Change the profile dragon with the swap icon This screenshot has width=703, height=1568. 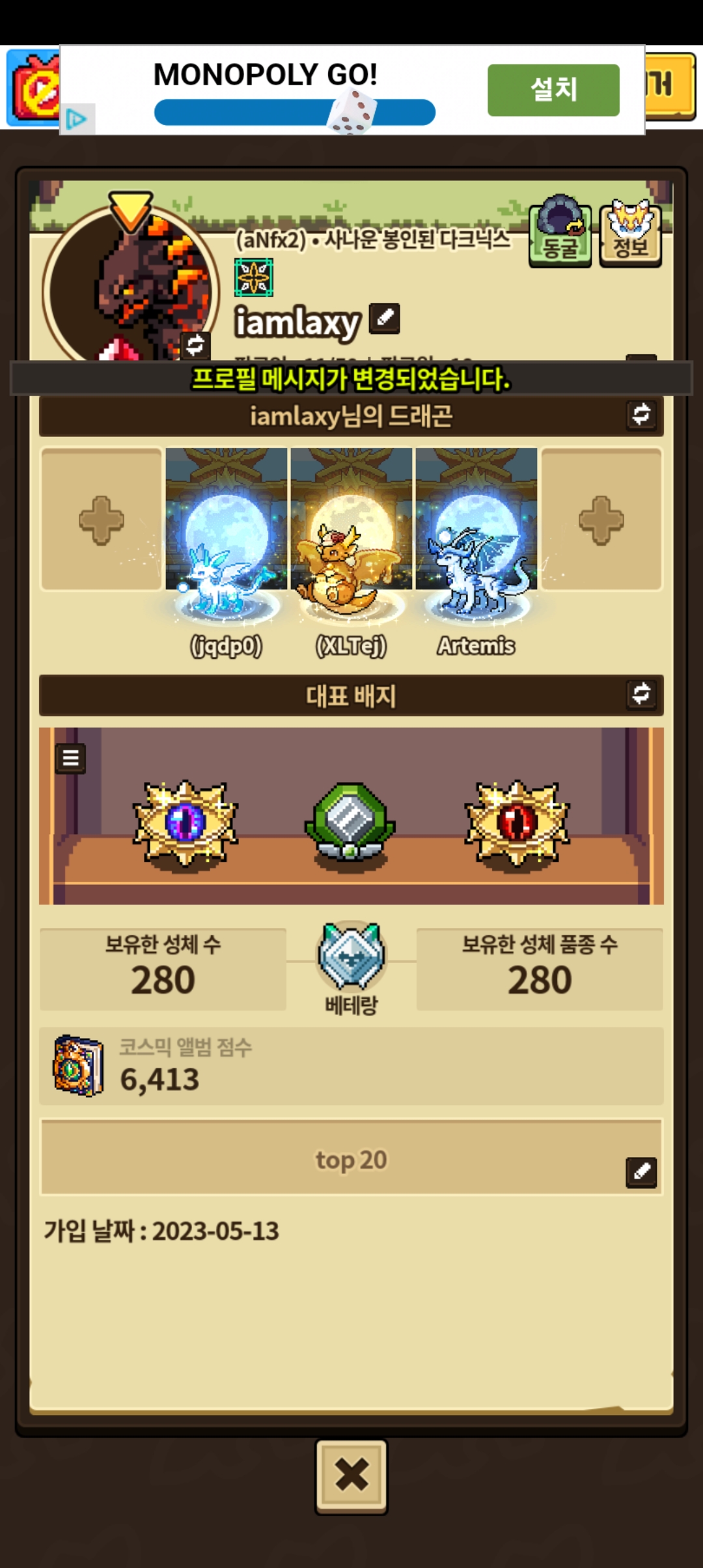coord(195,344)
